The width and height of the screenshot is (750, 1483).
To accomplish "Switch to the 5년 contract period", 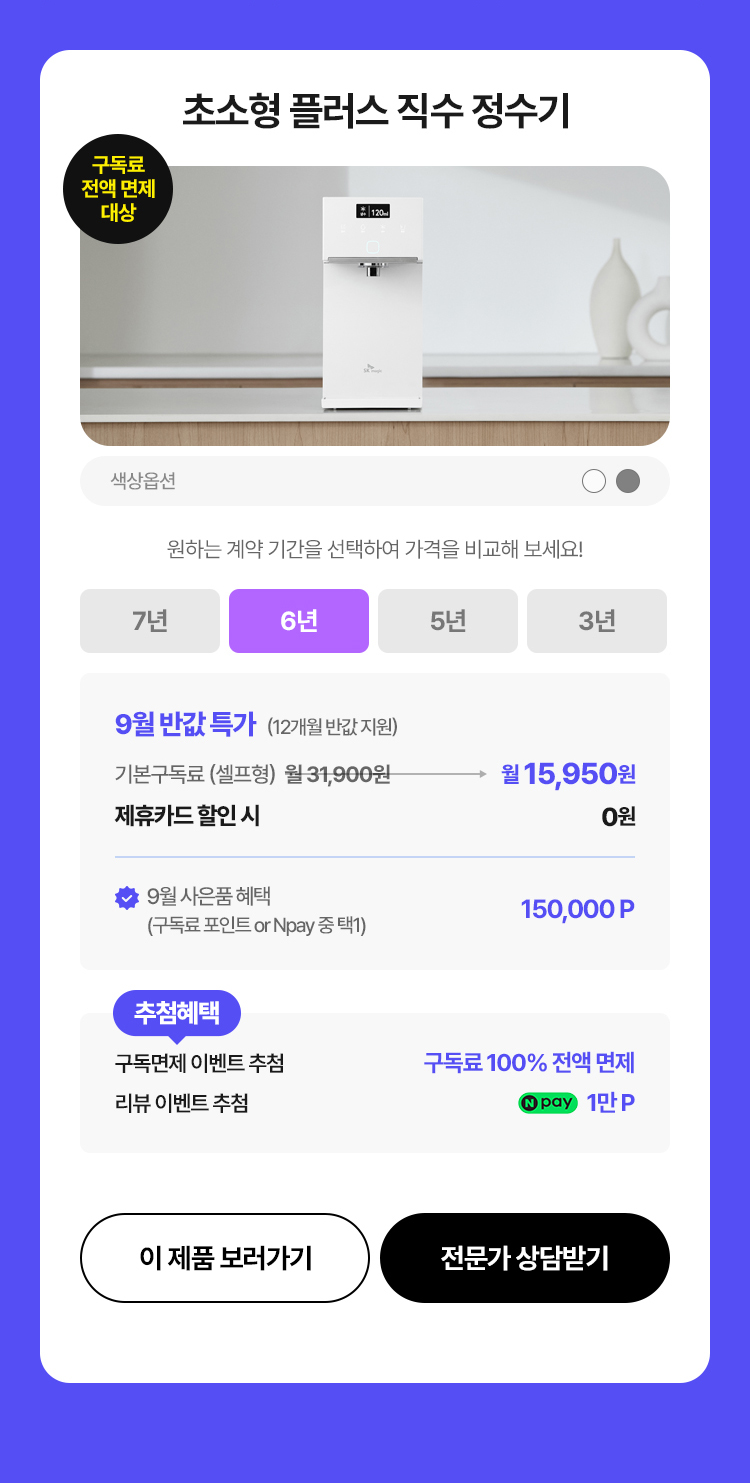I will pos(448,621).
